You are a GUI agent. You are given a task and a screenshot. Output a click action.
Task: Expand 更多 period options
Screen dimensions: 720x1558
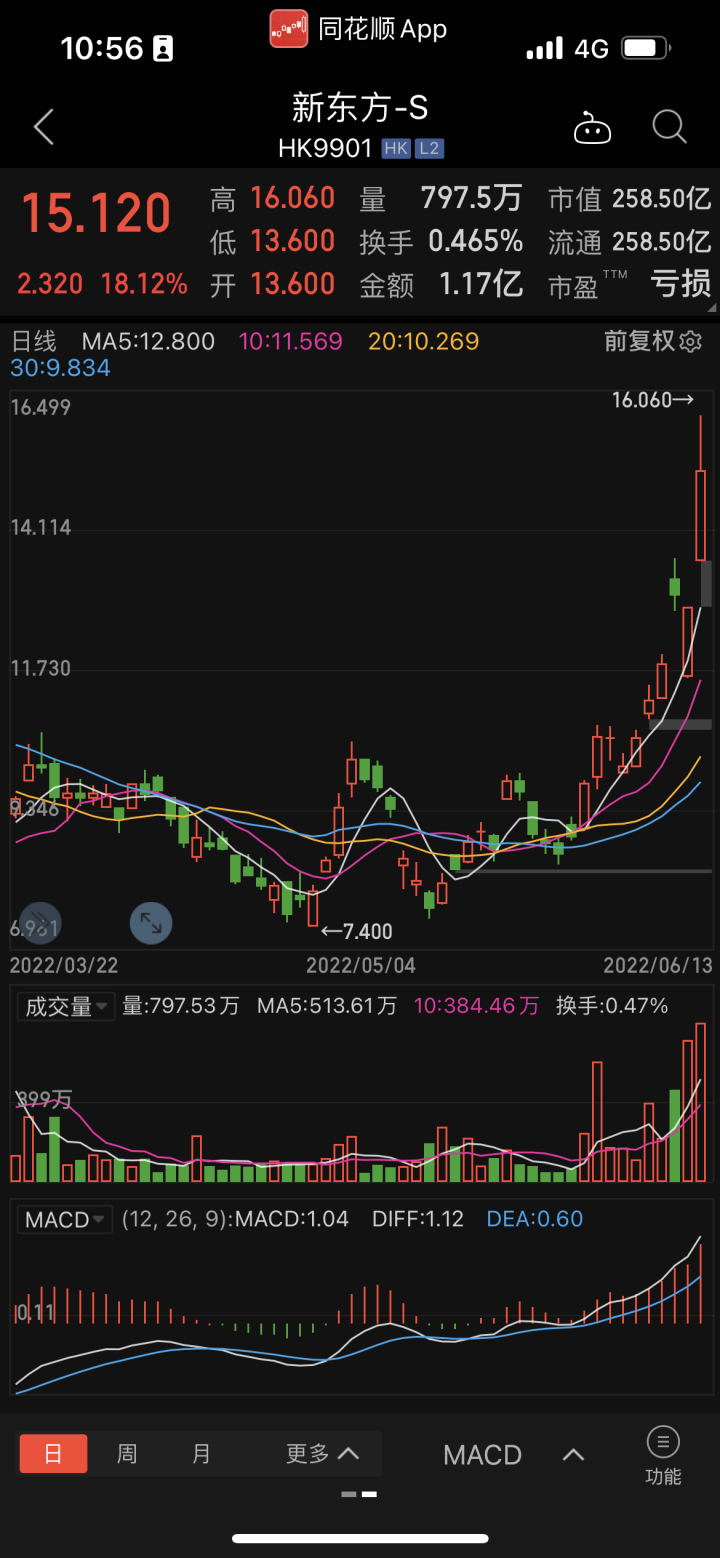click(322, 1453)
